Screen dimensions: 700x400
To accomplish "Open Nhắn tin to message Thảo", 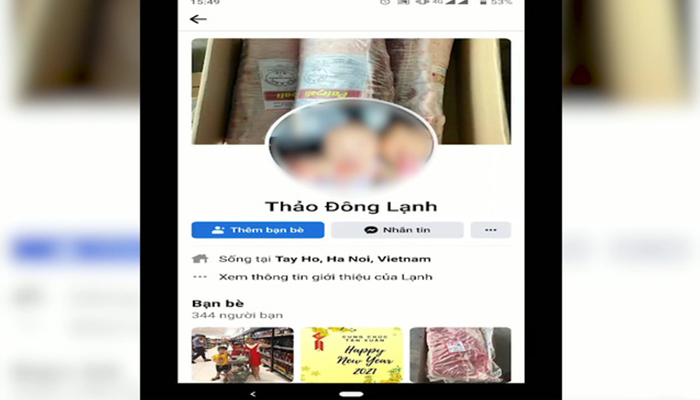I will (x=397, y=230).
